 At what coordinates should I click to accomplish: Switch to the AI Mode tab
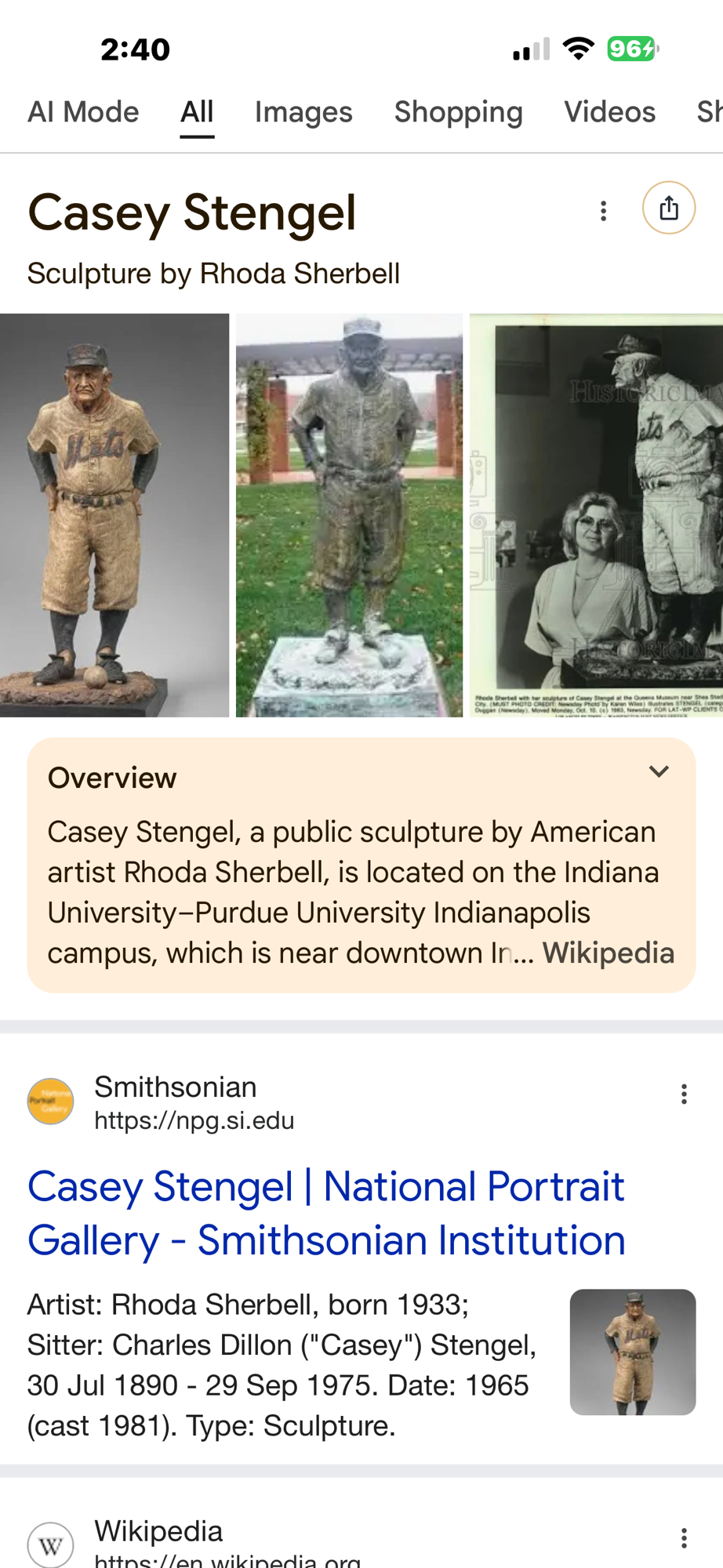point(83,112)
